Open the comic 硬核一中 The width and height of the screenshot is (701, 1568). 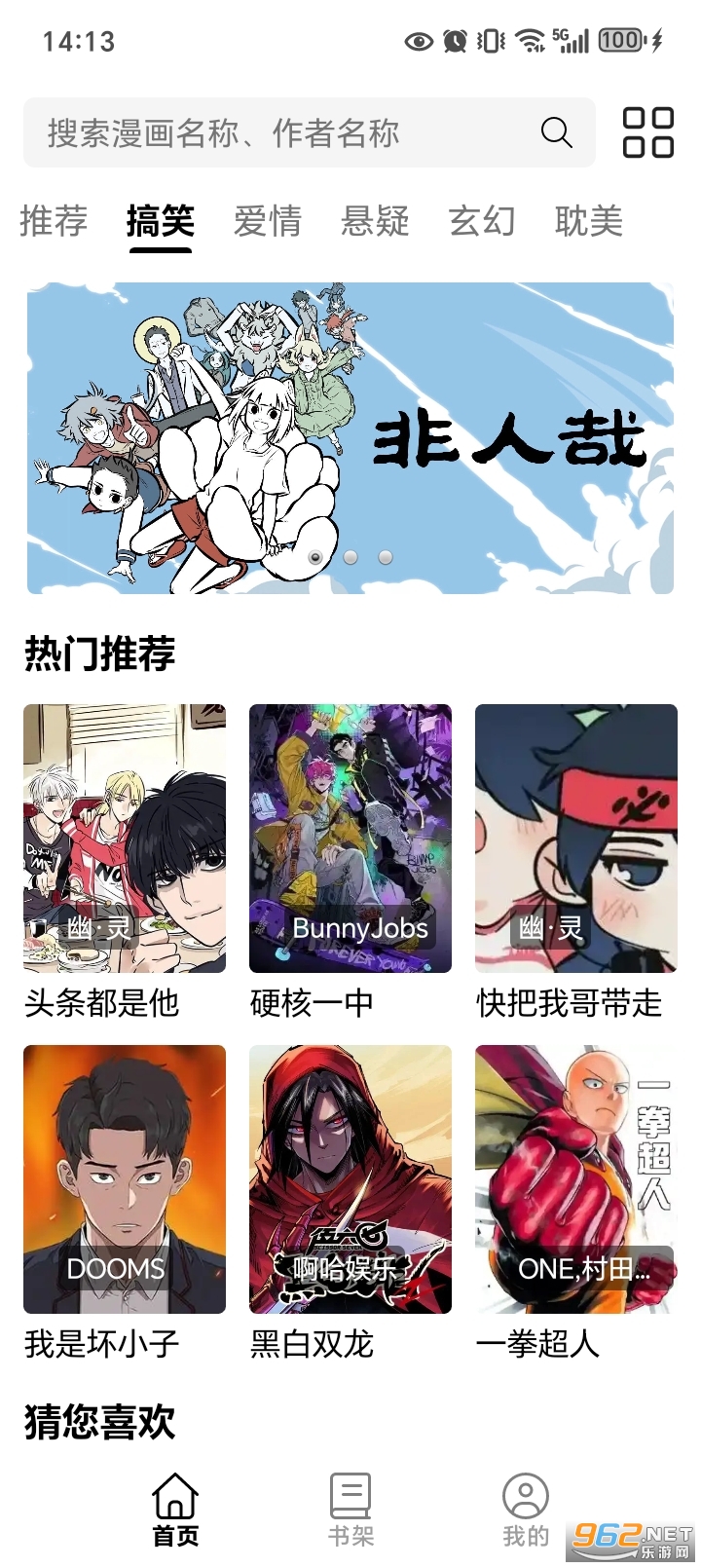(x=350, y=839)
